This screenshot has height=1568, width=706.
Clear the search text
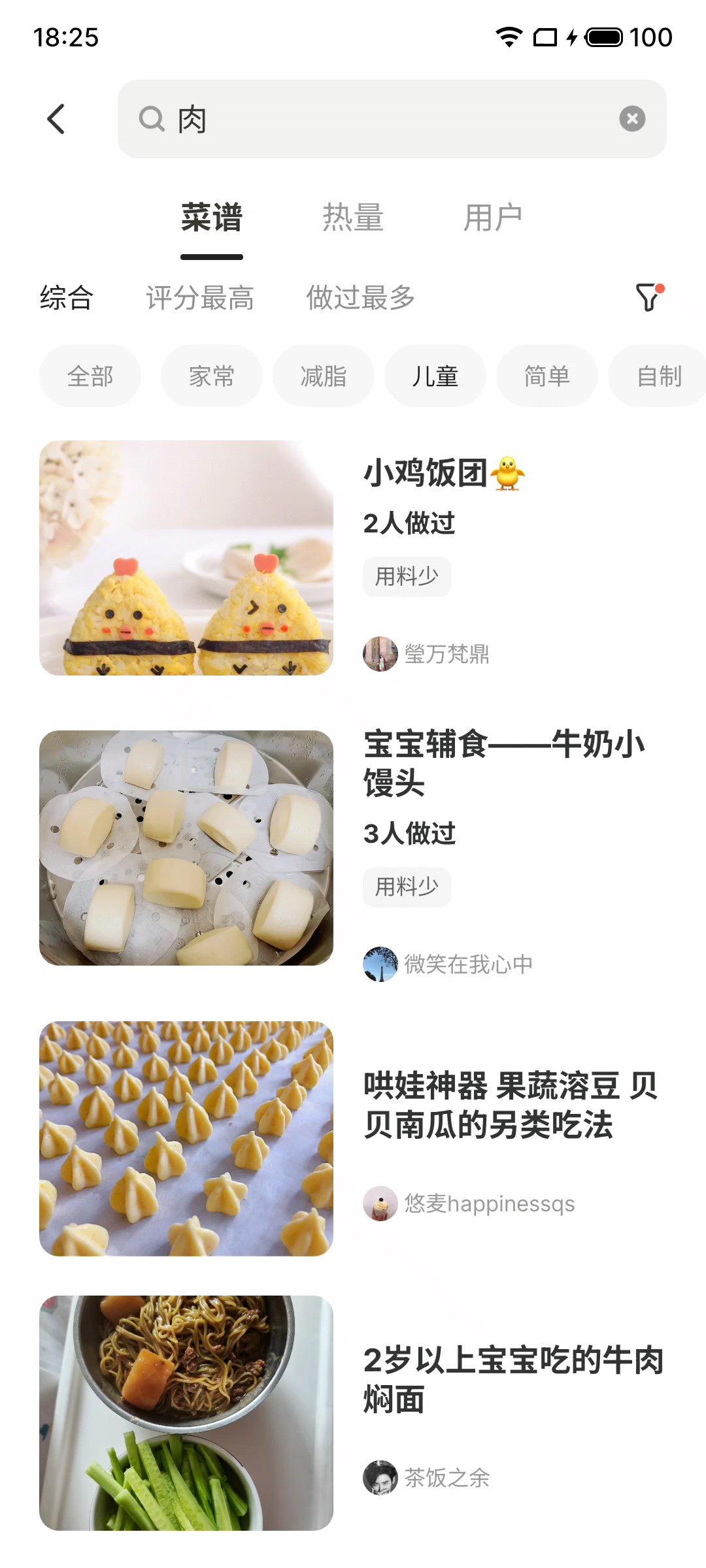click(x=631, y=119)
